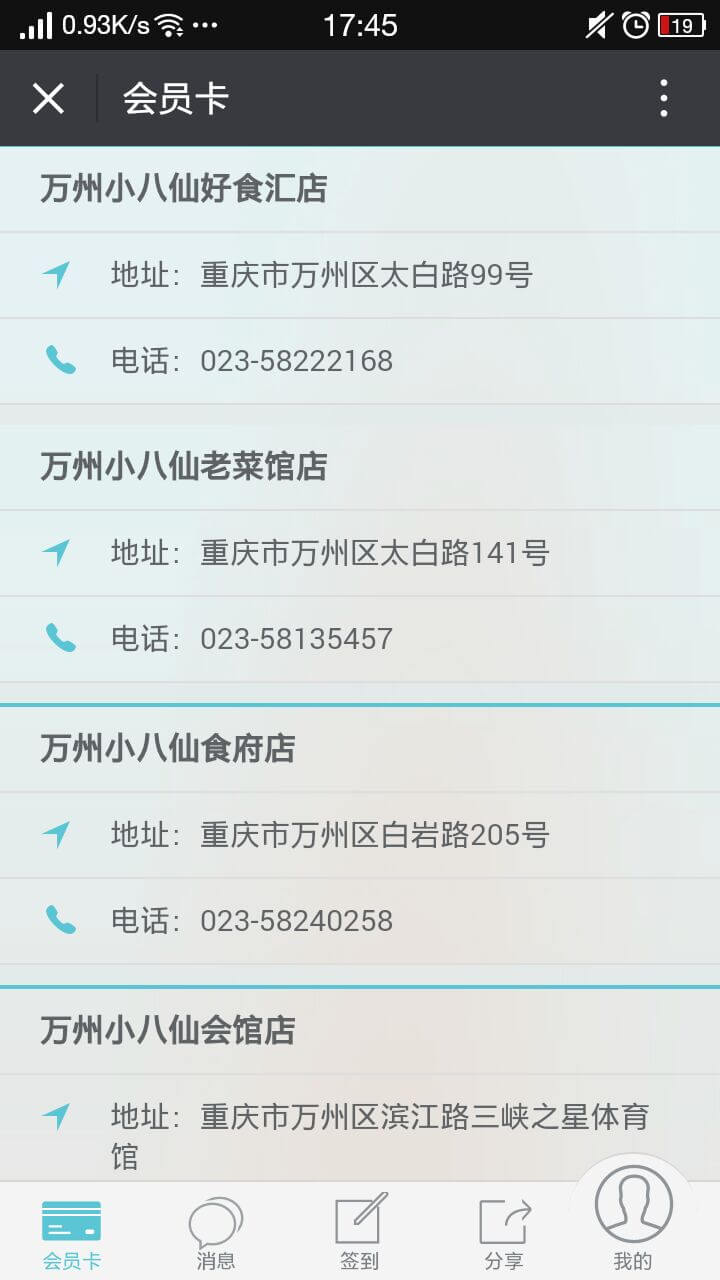Go to the 我的 tab

634,1217
